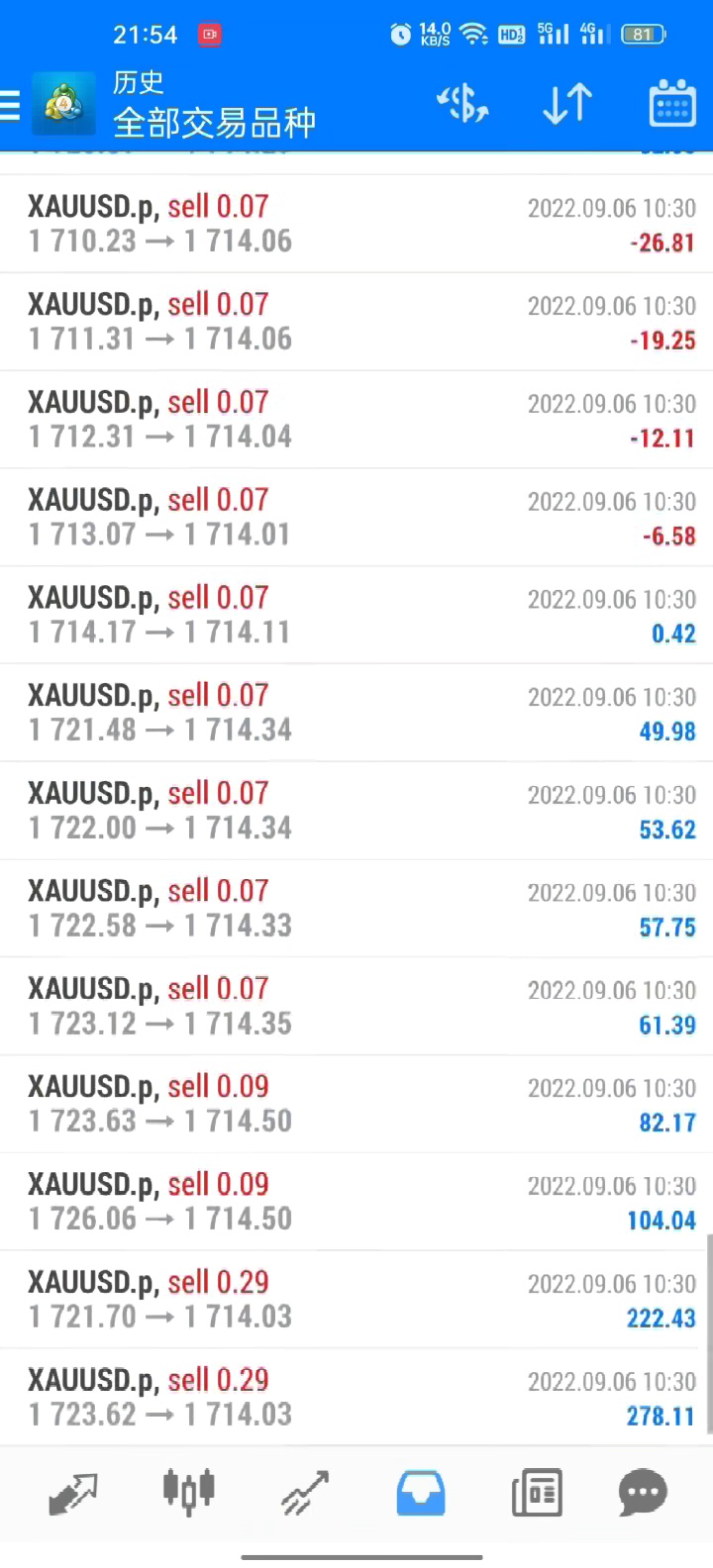Expand the sell trade with loss -26.81

click(x=356, y=224)
